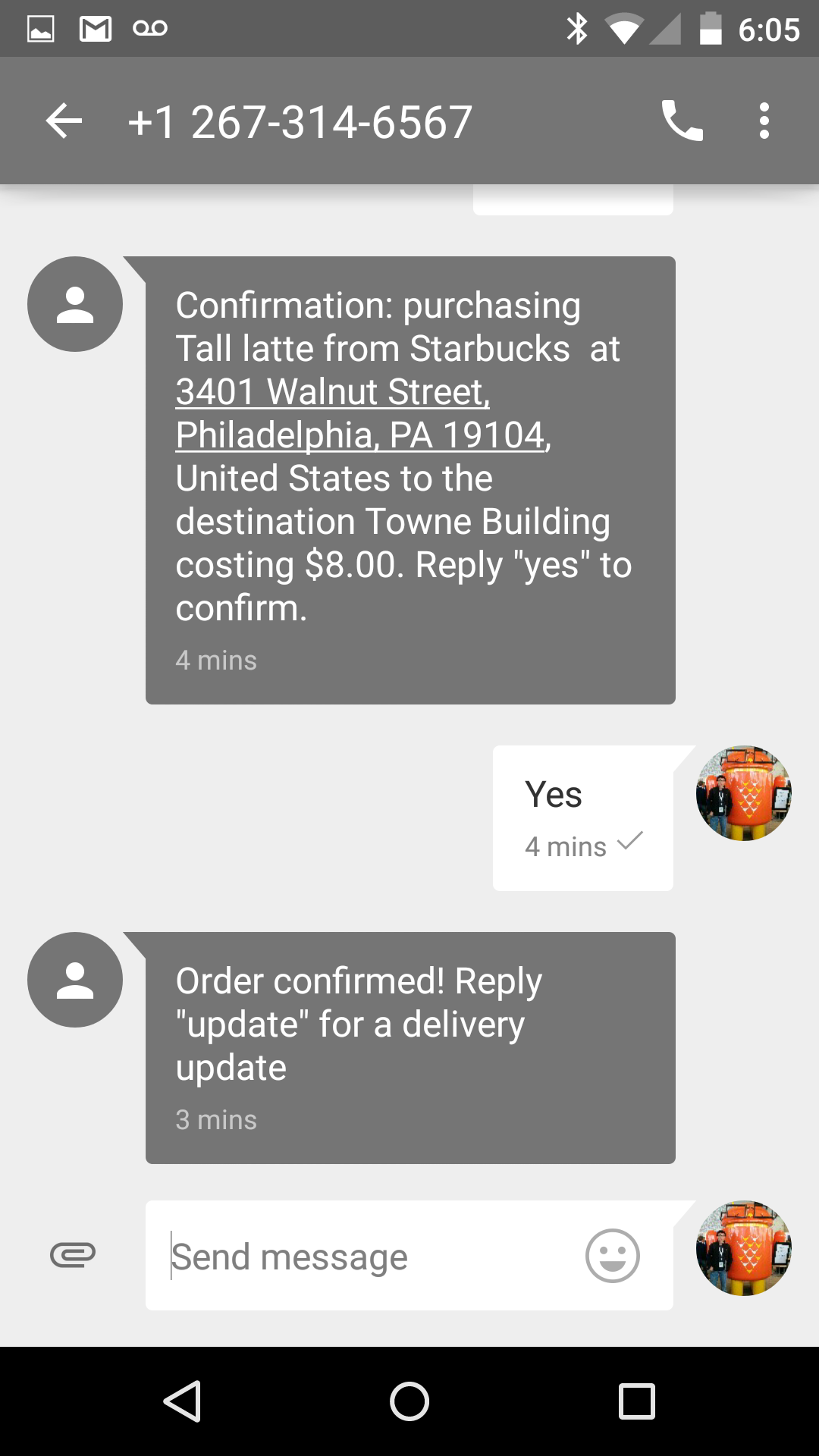Tap the sender avatar beside Order confirmed
The image size is (819, 1456).
[x=75, y=980]
